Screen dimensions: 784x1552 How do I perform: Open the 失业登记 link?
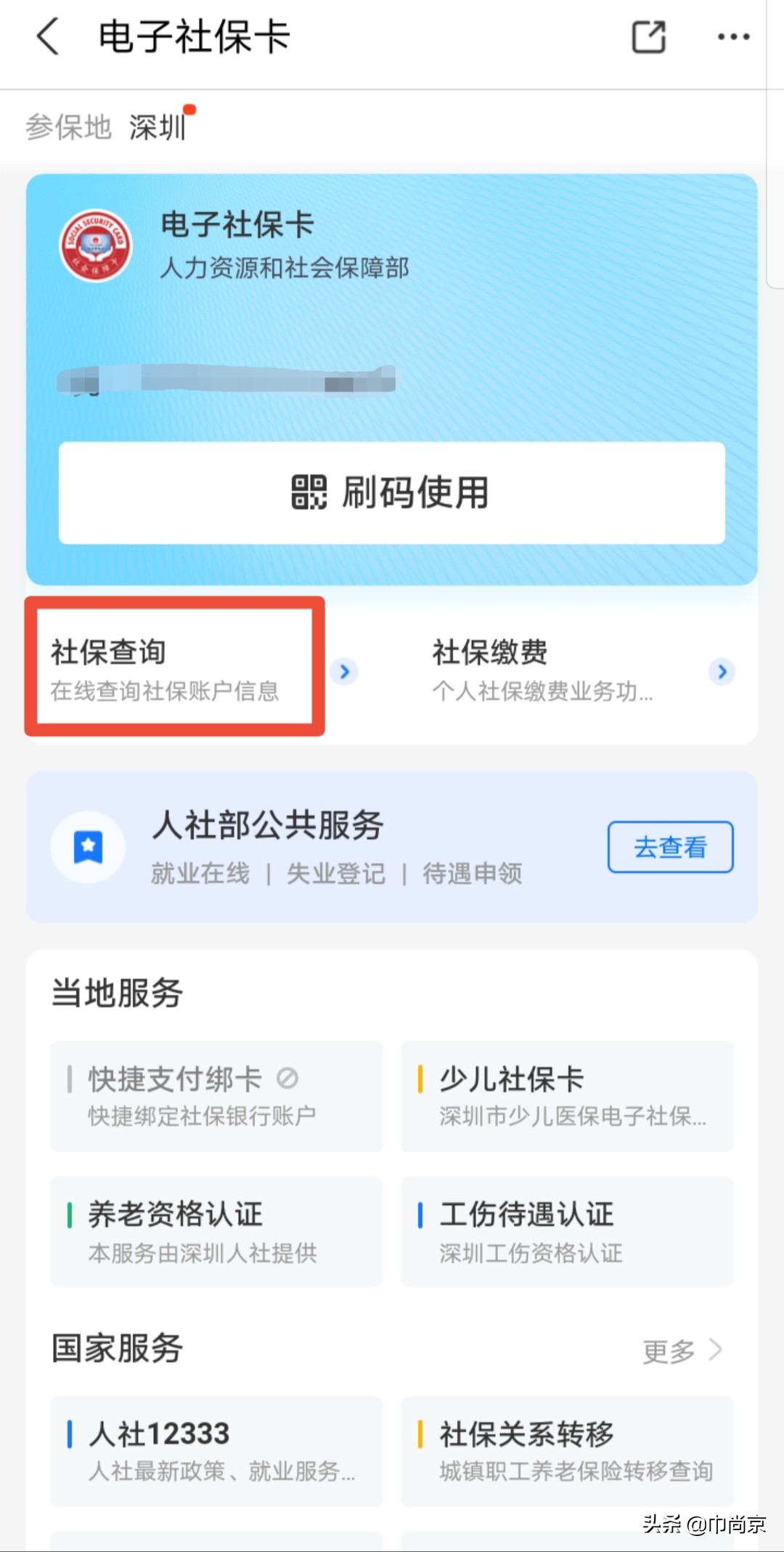335,874
